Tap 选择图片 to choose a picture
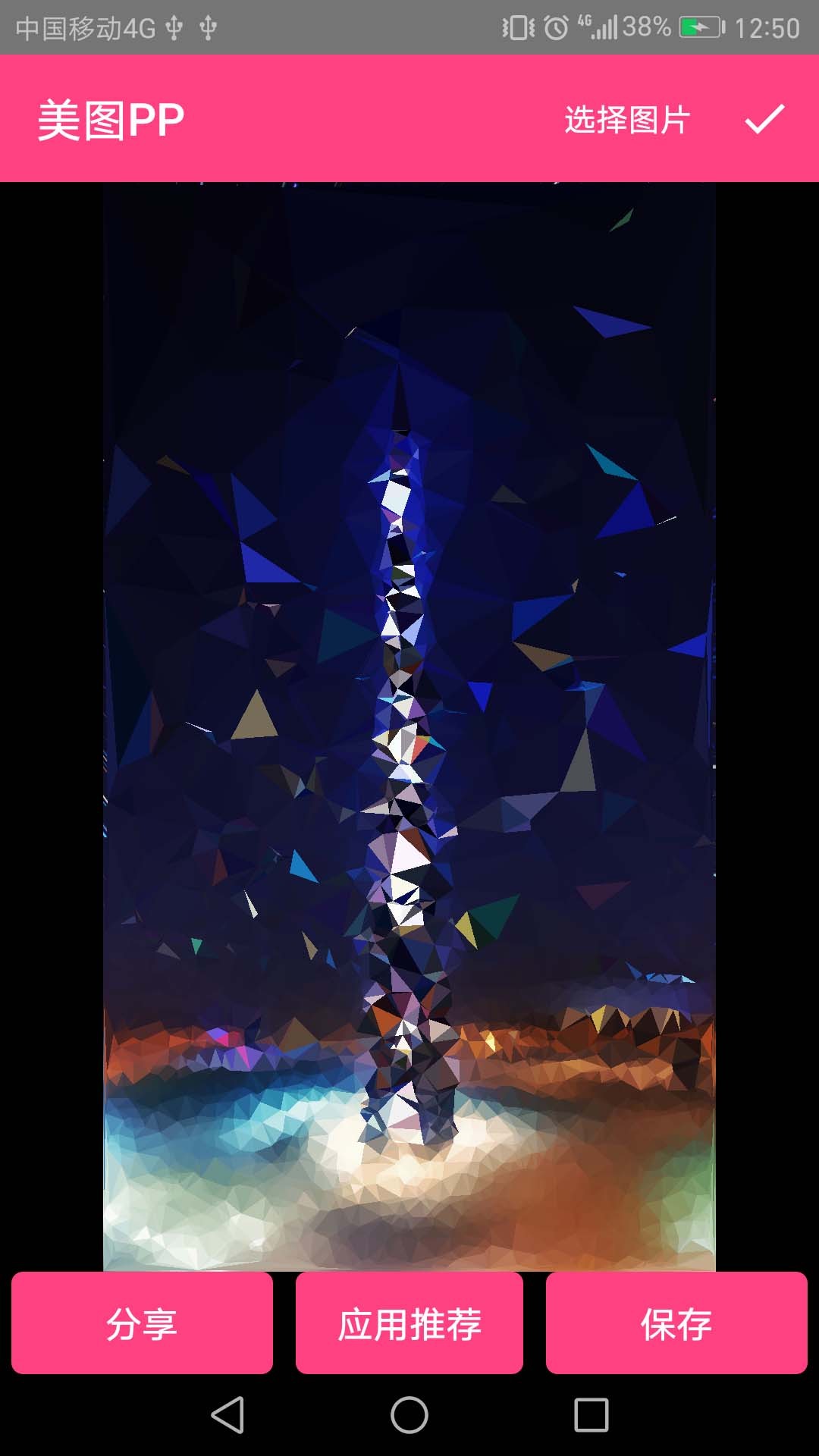Screen dimensions: 819x1456 coord(626,120)
